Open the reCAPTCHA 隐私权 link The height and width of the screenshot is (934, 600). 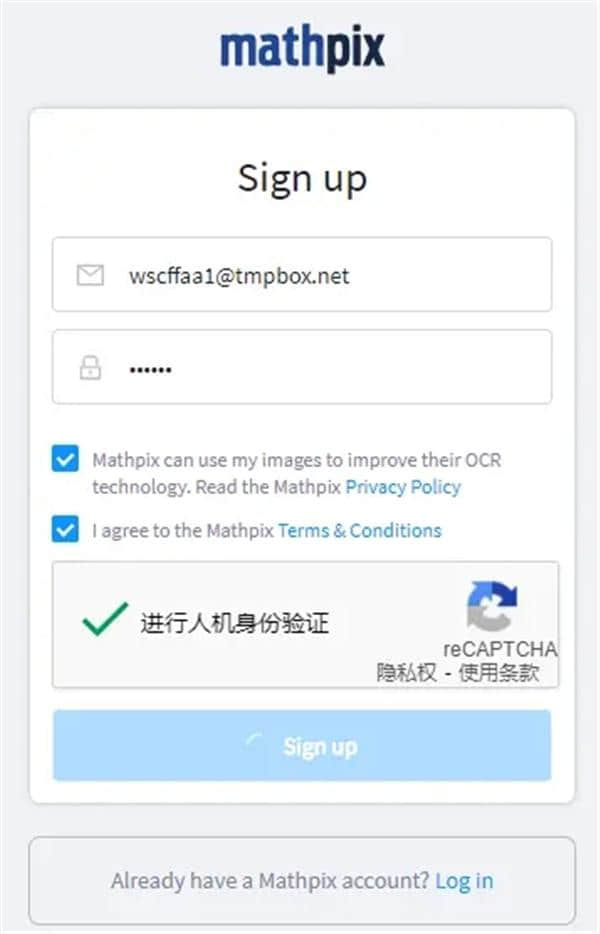[406, 672]
